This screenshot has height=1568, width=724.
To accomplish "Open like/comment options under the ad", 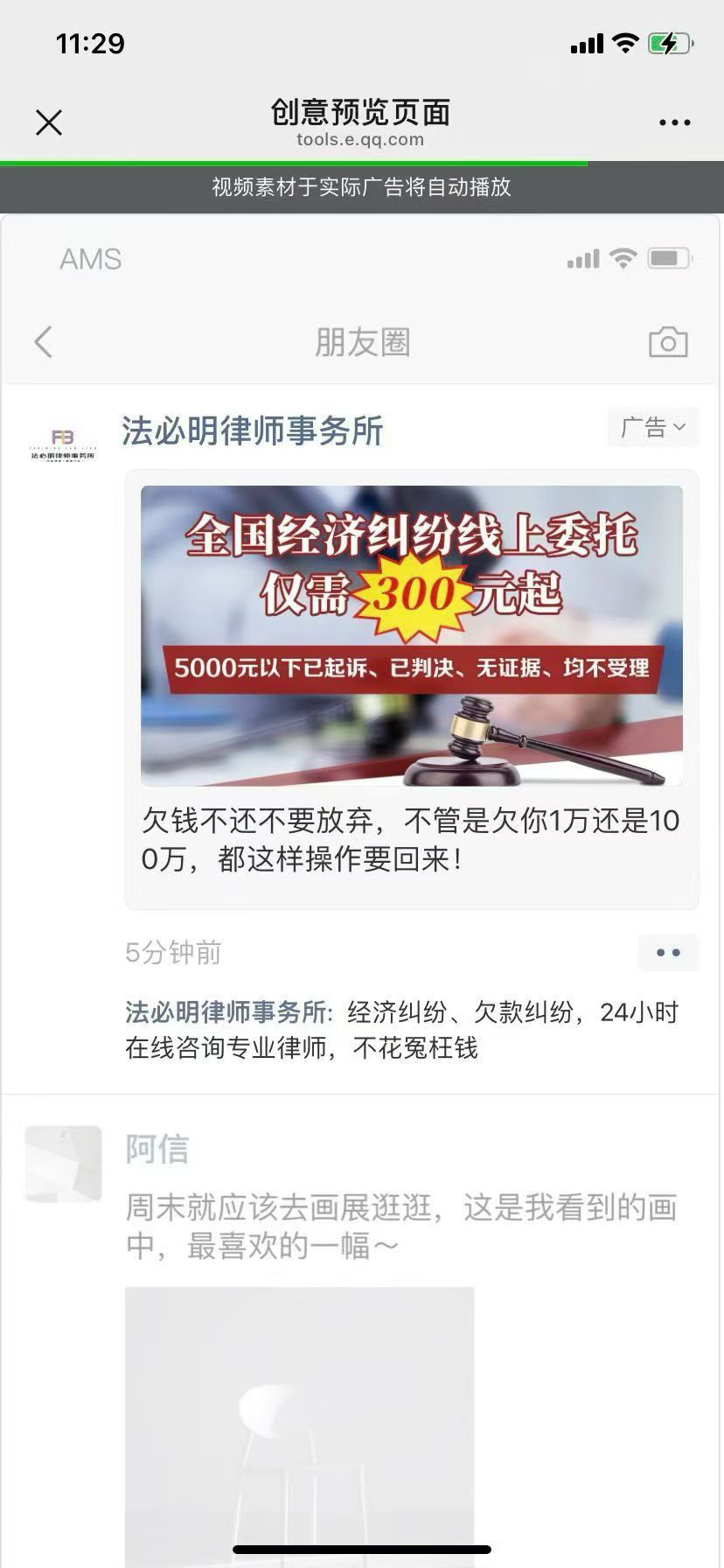I will (x=668, y=953).
